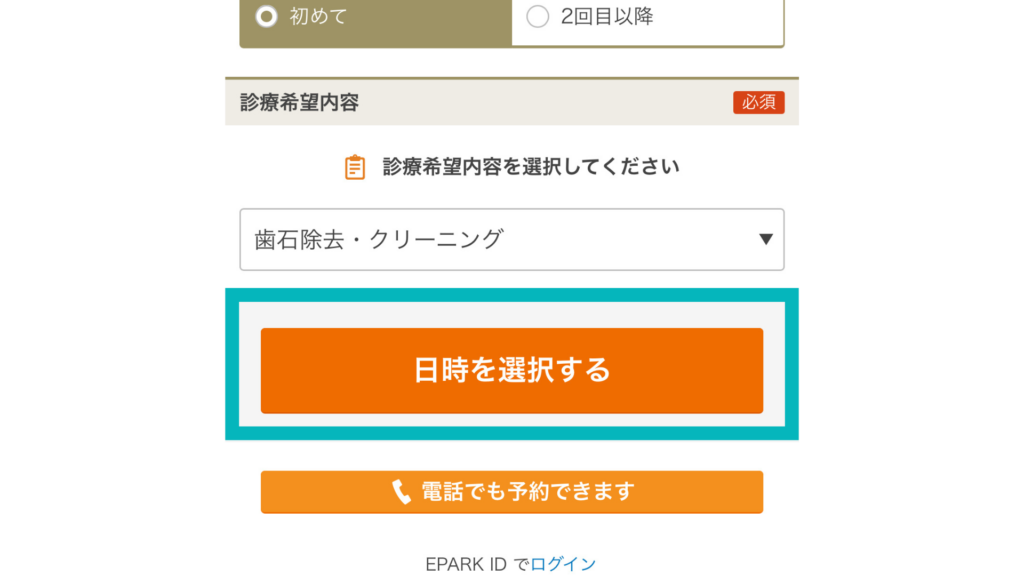Choose the 2回目以降 radio option
Screen dimensions: 1024x576
click(x=538, y=17)
